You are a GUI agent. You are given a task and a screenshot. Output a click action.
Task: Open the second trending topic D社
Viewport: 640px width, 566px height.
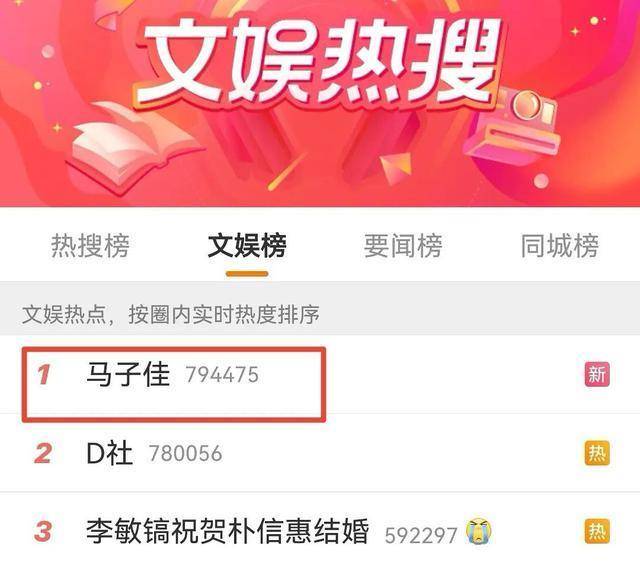(109, 453)
